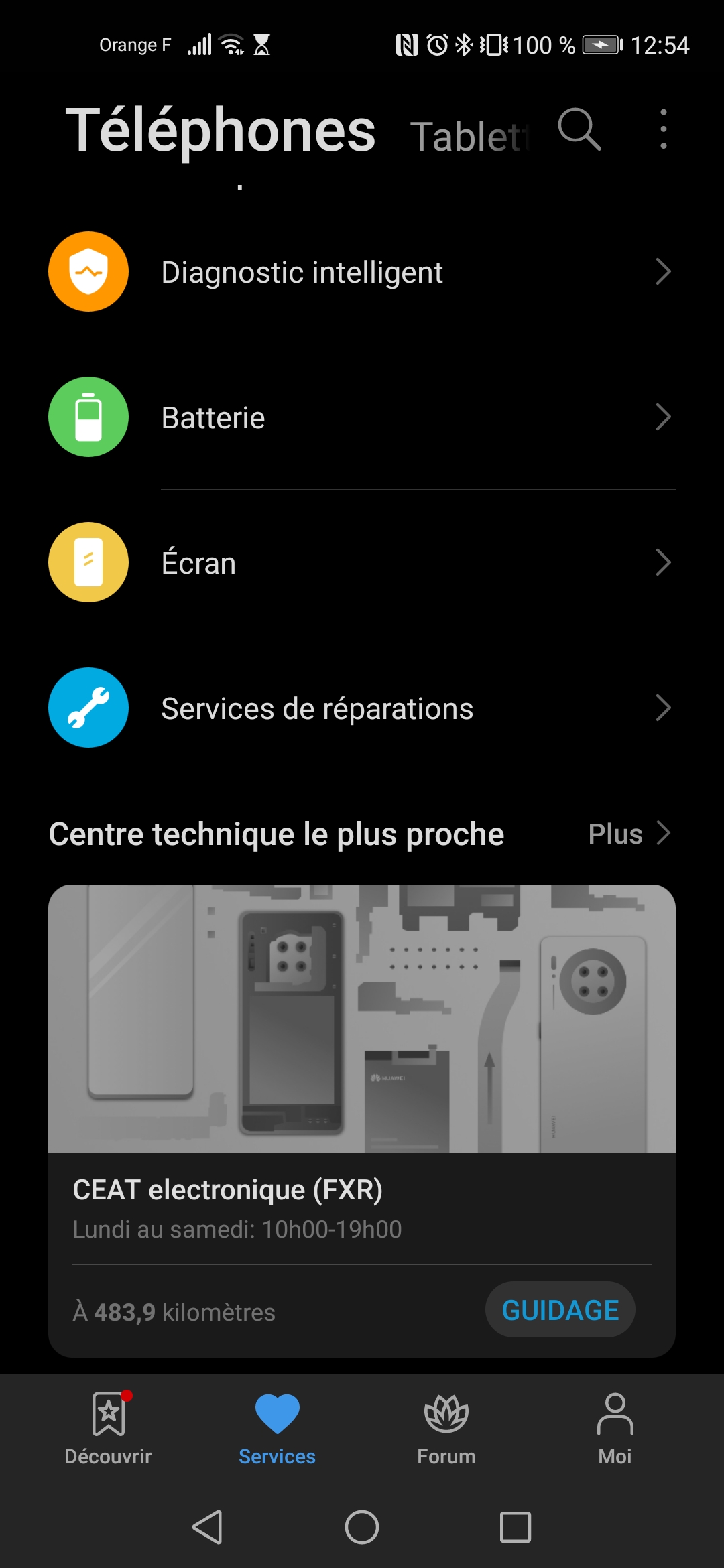Expand Batterie row via right chevron

(663, 417)
